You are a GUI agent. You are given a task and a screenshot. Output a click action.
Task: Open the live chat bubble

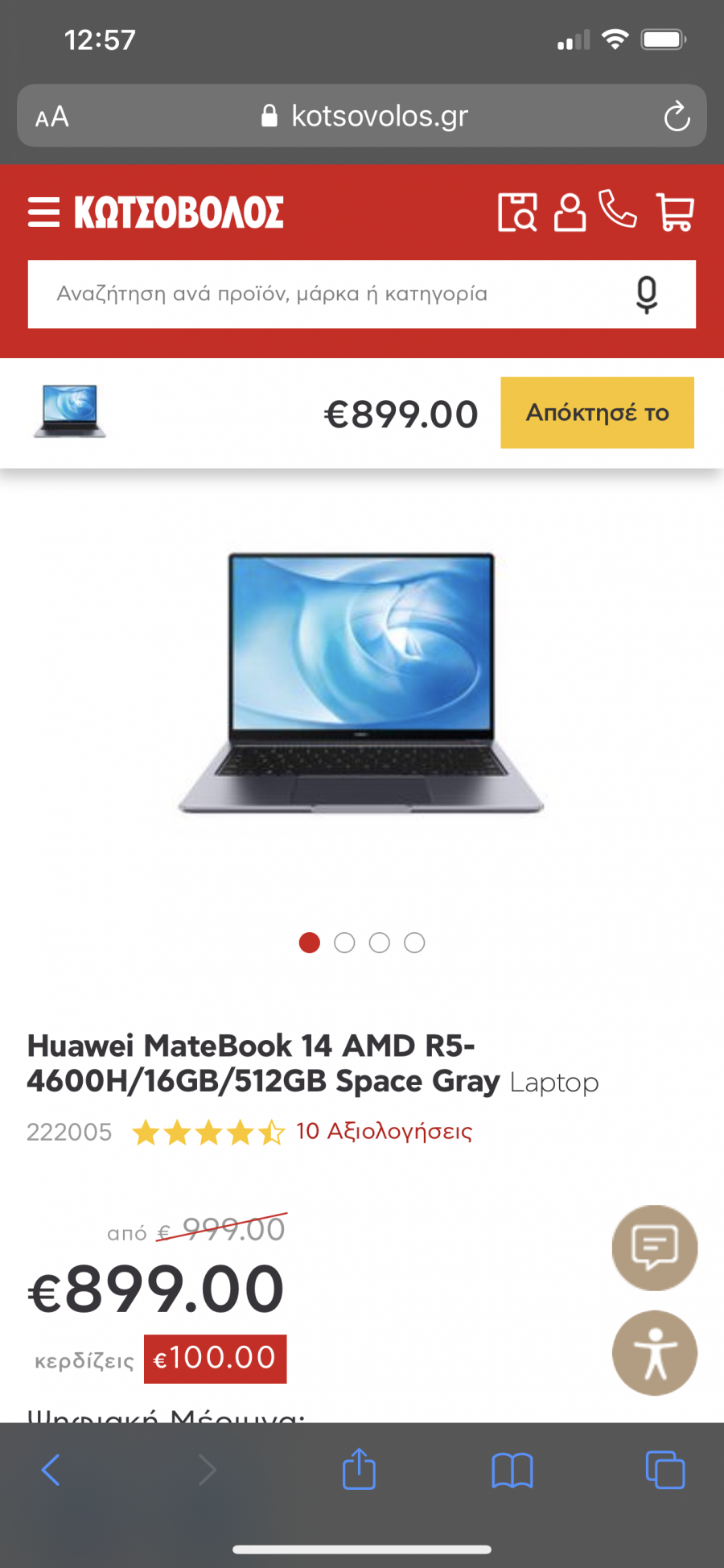pyautogui.click(x=654, y=1248)
